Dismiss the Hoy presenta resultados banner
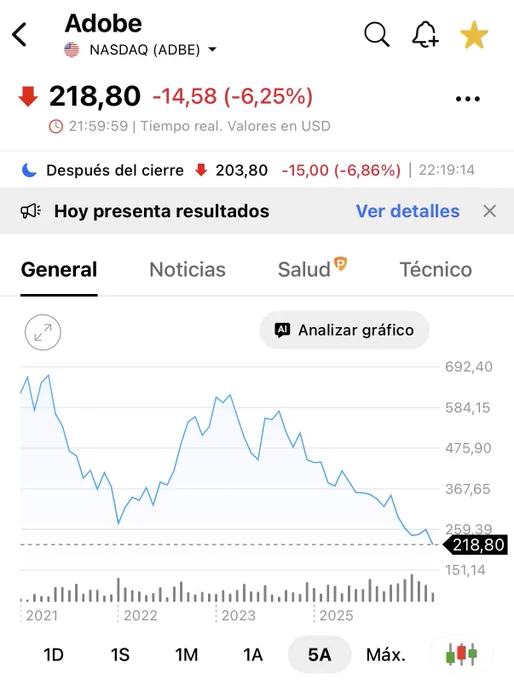514x680 pixels. tap(489, 211)
